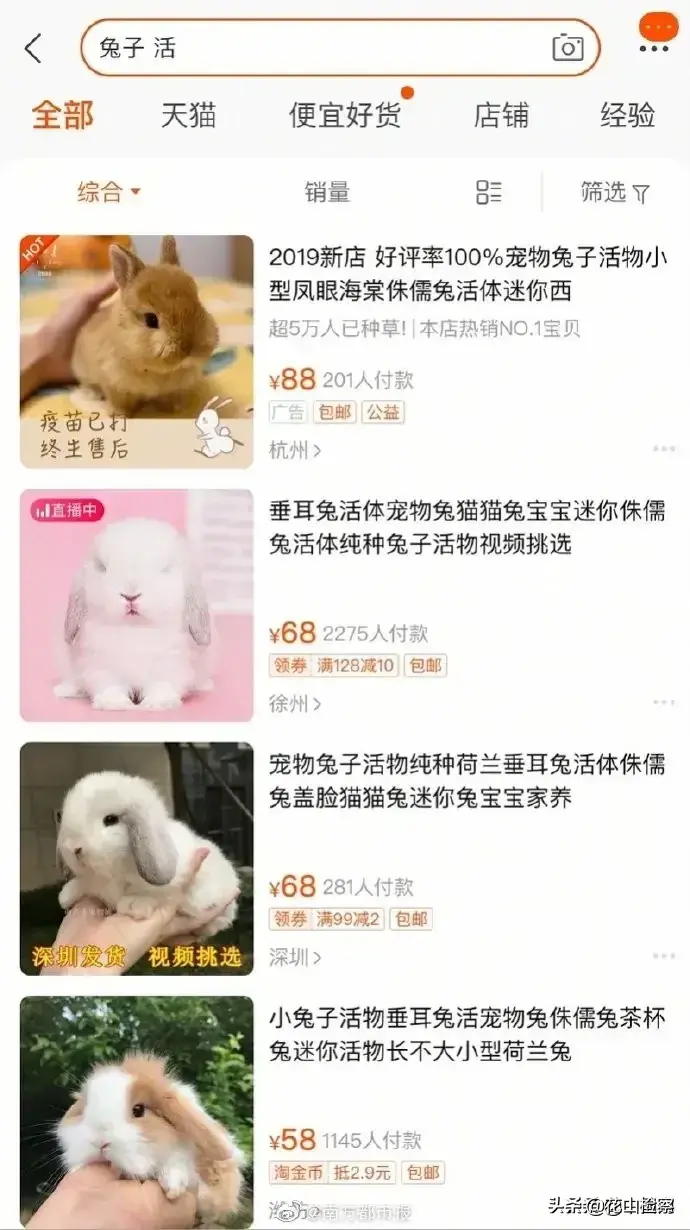Go back with the arrow icon
This screenshot has height=1230, width=690.
pos(34,48)
